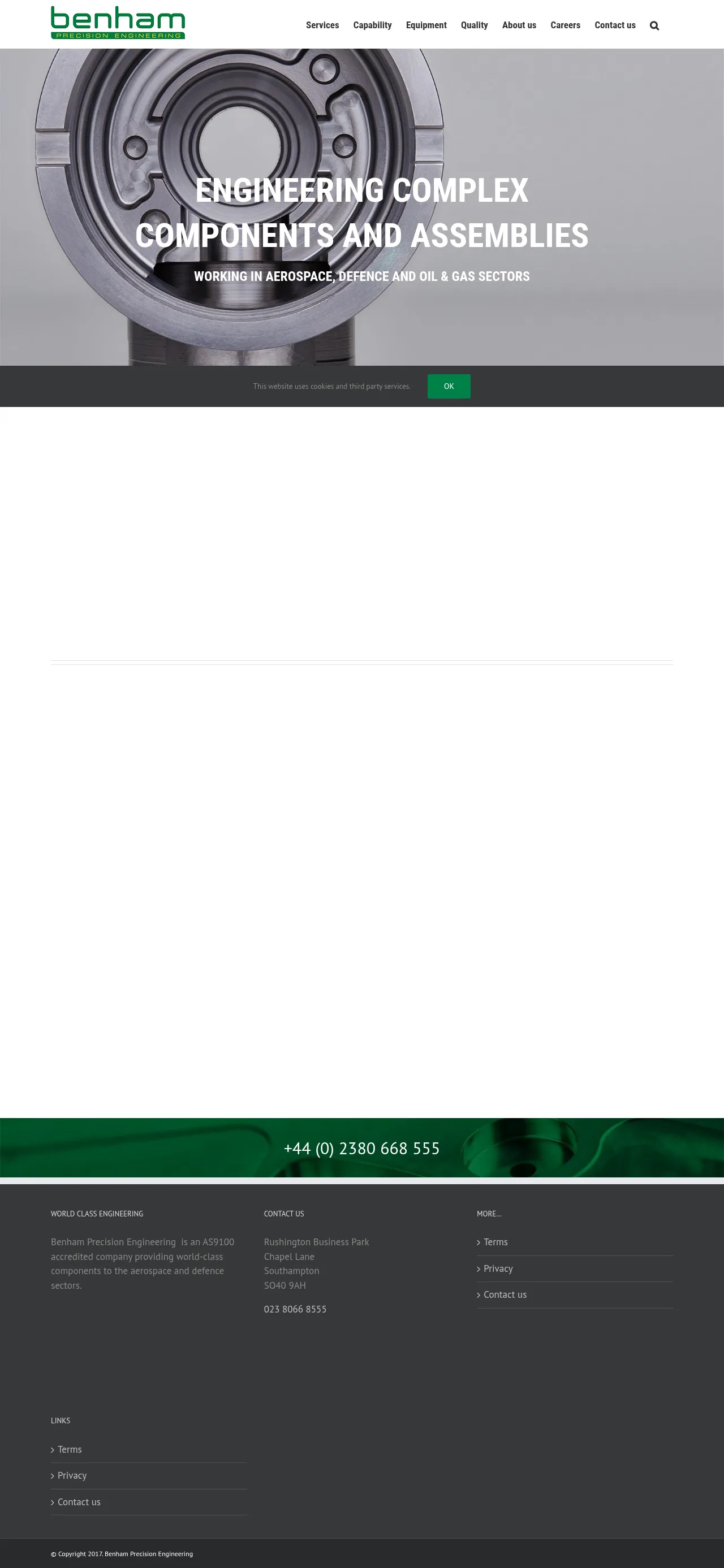Open Terms under the Links section
The height and width of the screenshot is (1568, 724).
70,1449
